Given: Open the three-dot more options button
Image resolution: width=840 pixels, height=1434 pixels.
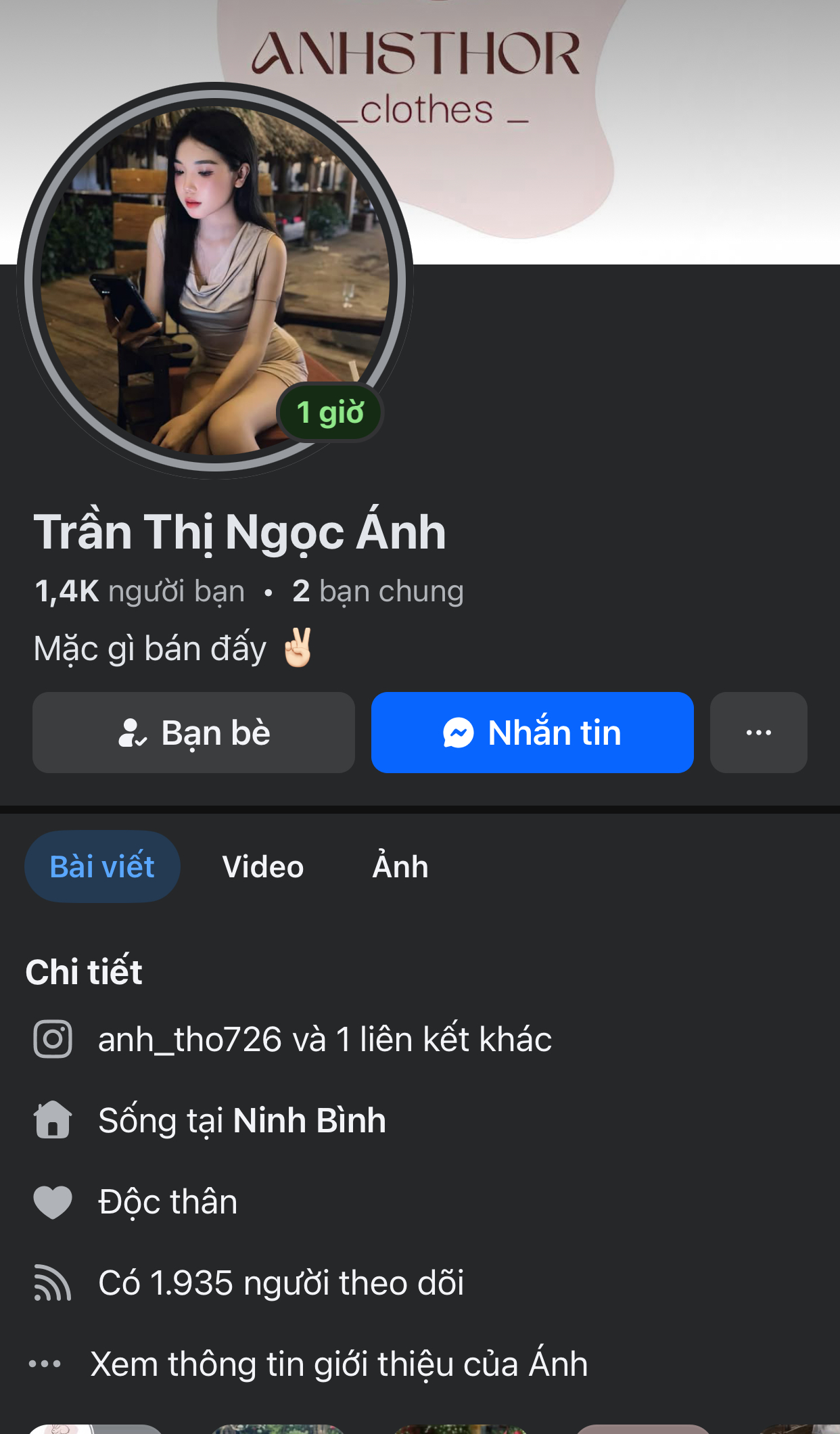Looking at the screenshot, I should tap(758, 733).
